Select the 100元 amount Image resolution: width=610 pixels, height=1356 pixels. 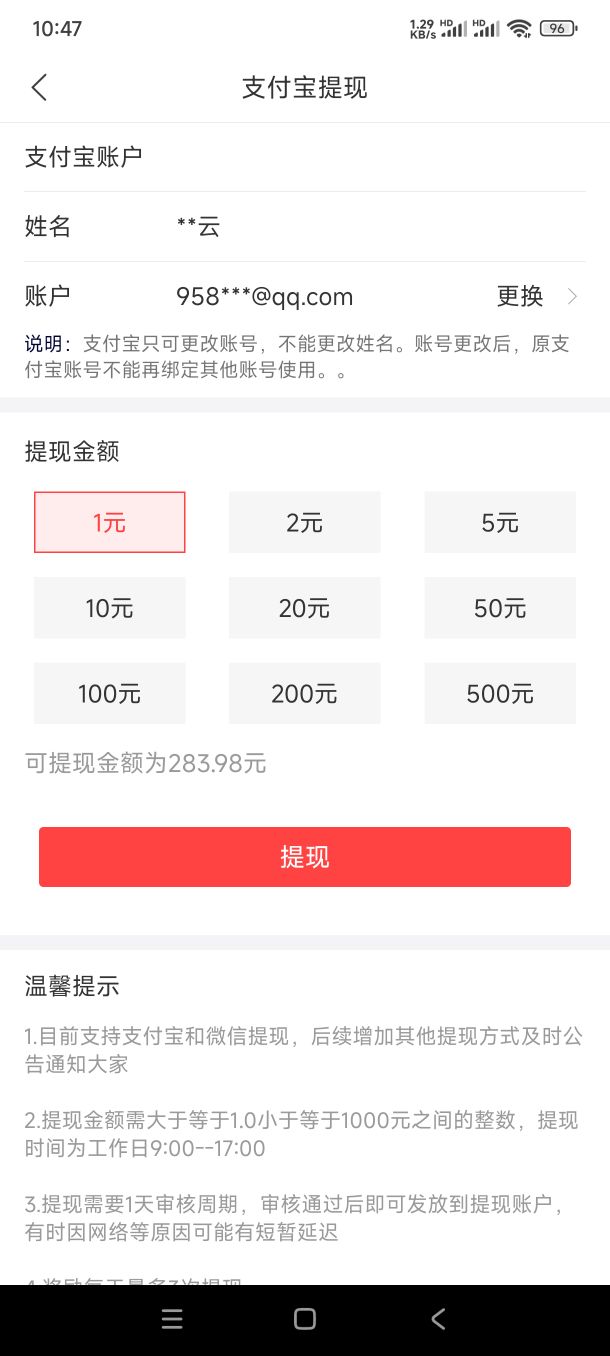pos(110,693)
